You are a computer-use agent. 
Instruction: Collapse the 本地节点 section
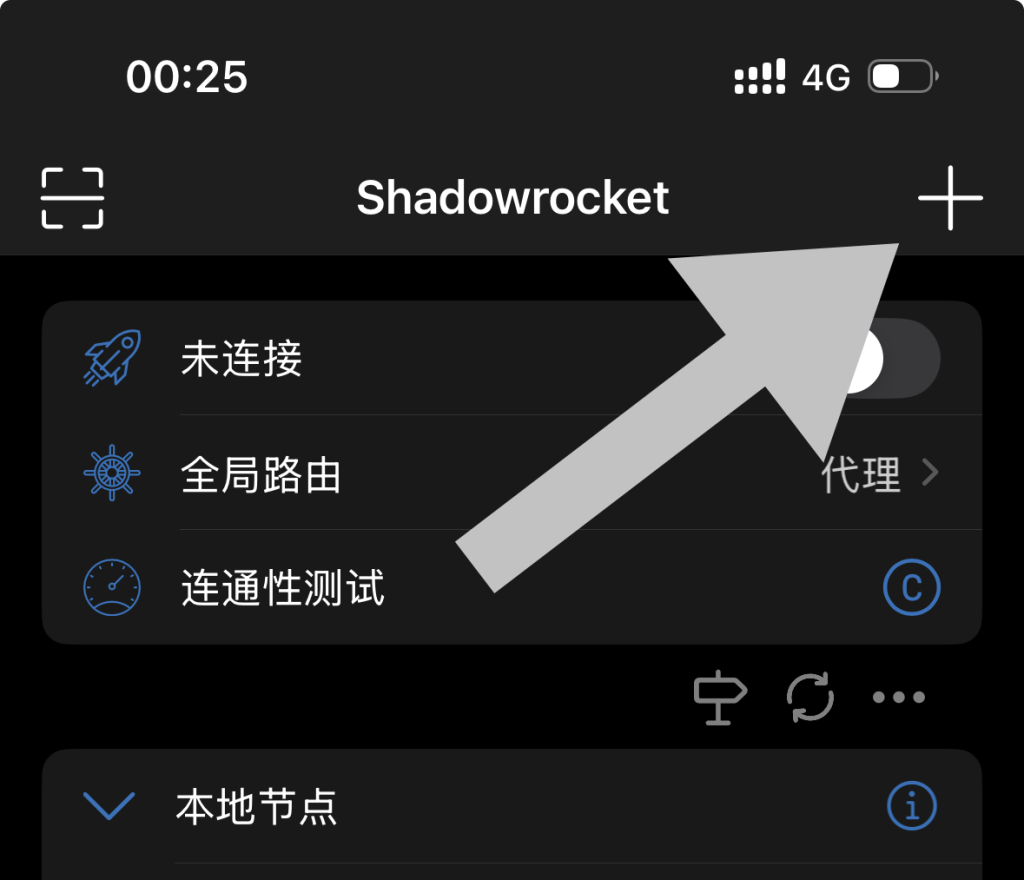(108, 806)
